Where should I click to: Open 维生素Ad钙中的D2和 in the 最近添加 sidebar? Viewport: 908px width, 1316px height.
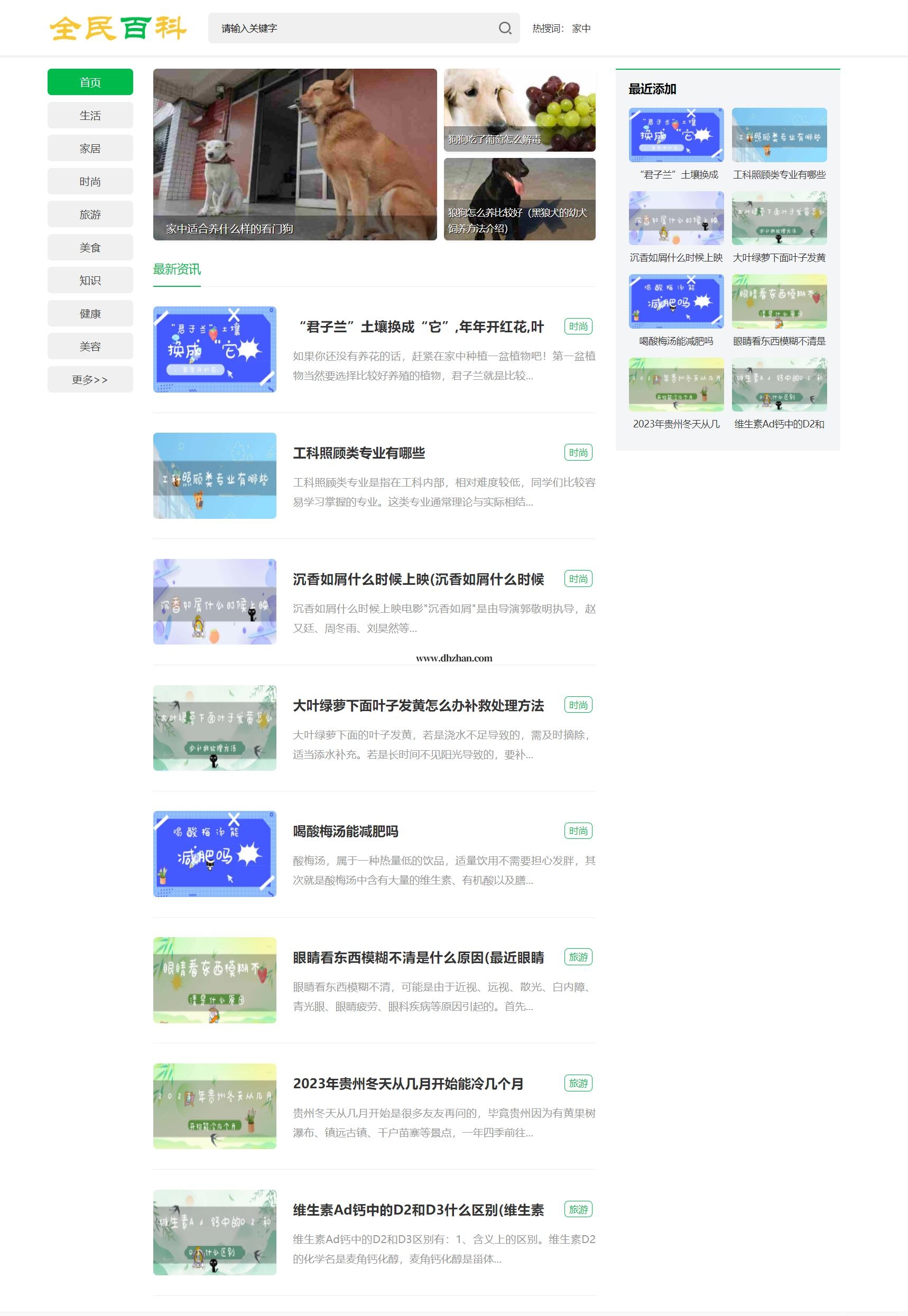click(x=779, y=424)
